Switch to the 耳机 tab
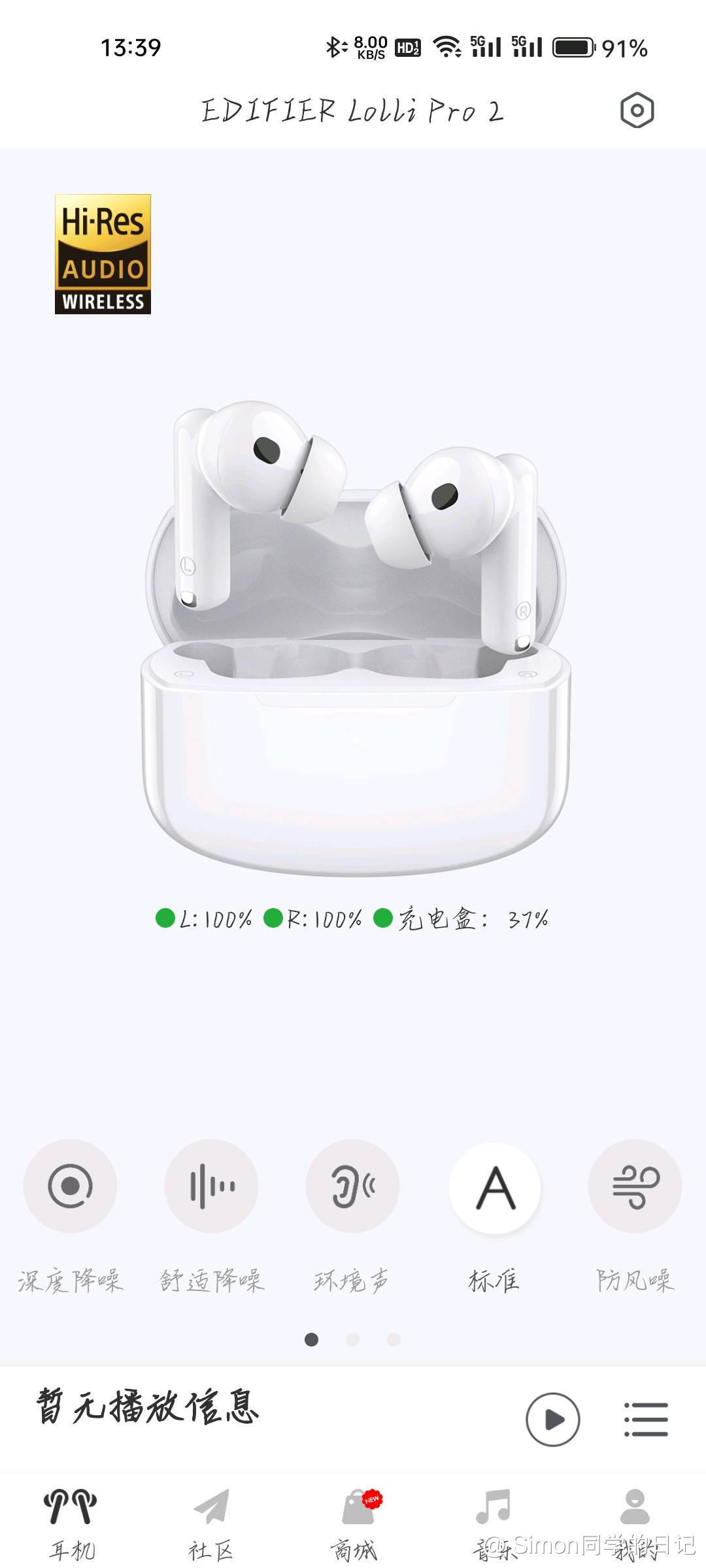The height and width of the screenshot is (1568, 706). point(71,1522)
